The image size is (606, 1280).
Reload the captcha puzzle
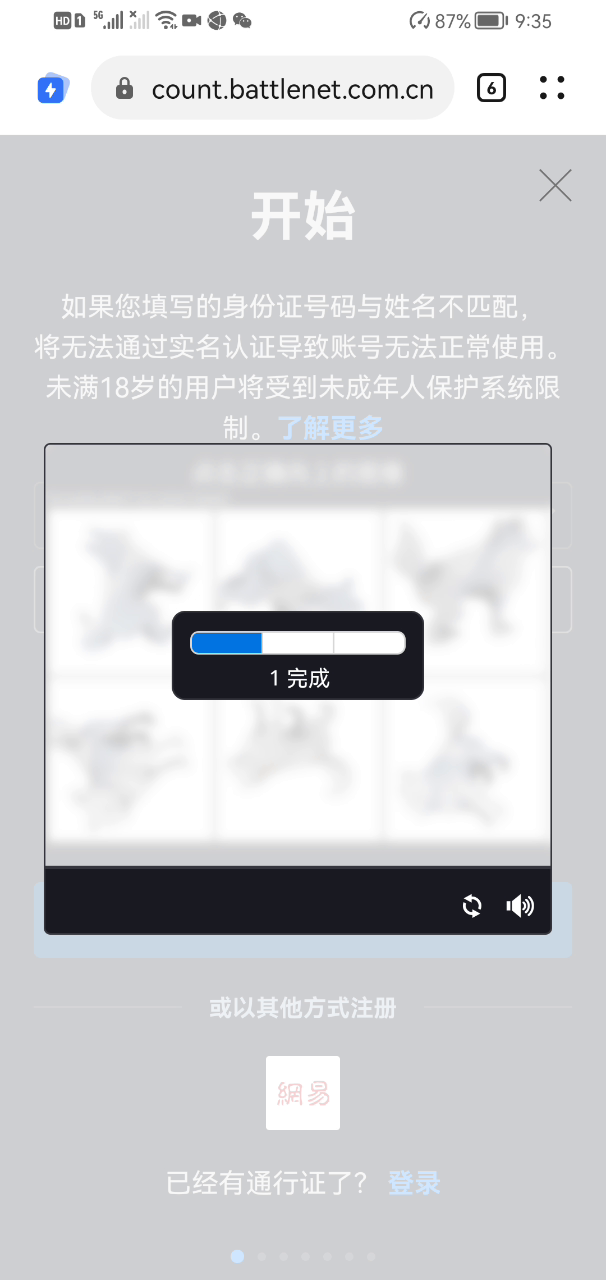point(472,906)
